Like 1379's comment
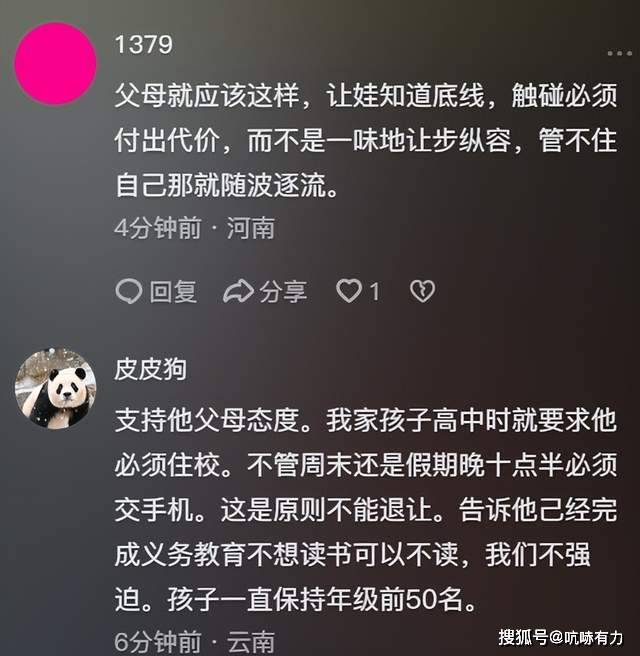 click(350, 292)
